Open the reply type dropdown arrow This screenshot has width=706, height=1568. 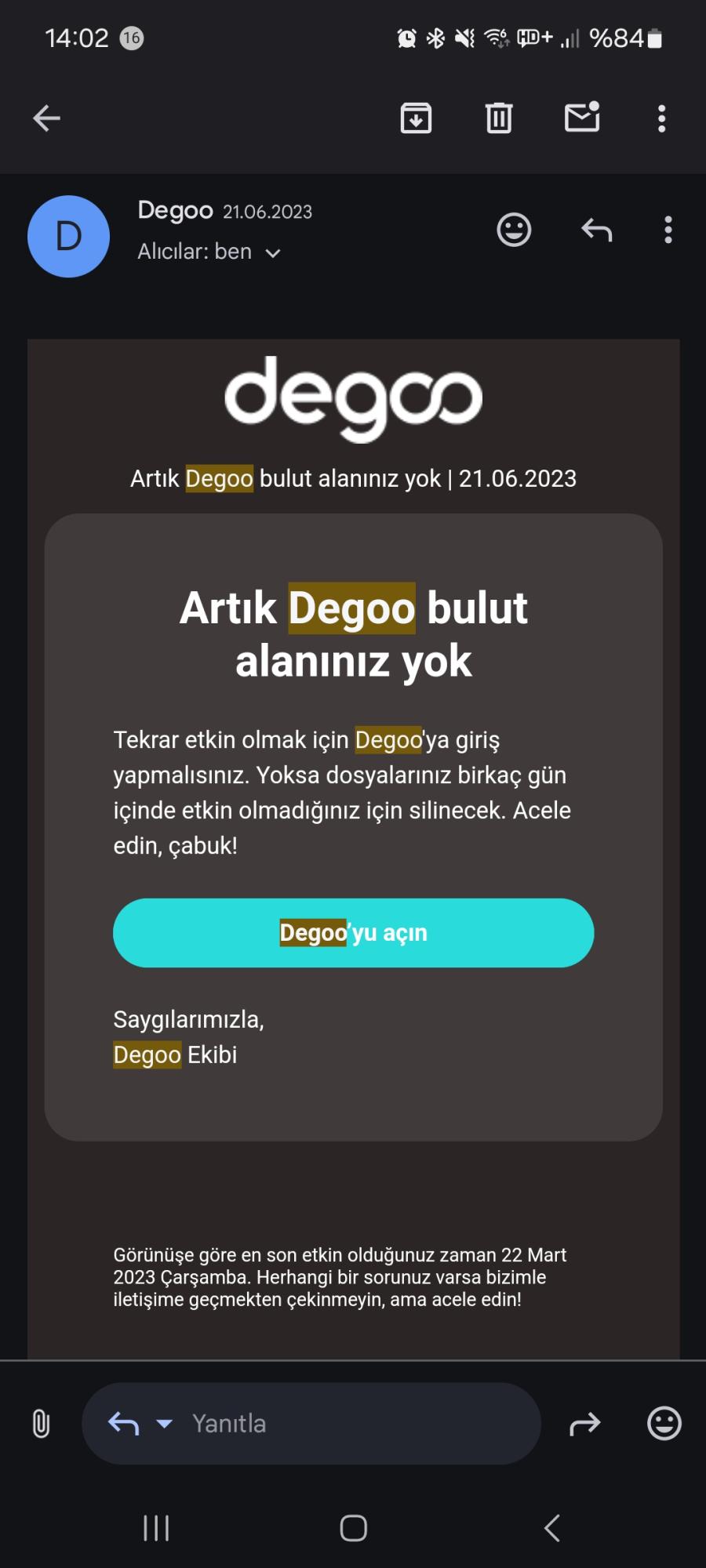tap(163, 1424)
